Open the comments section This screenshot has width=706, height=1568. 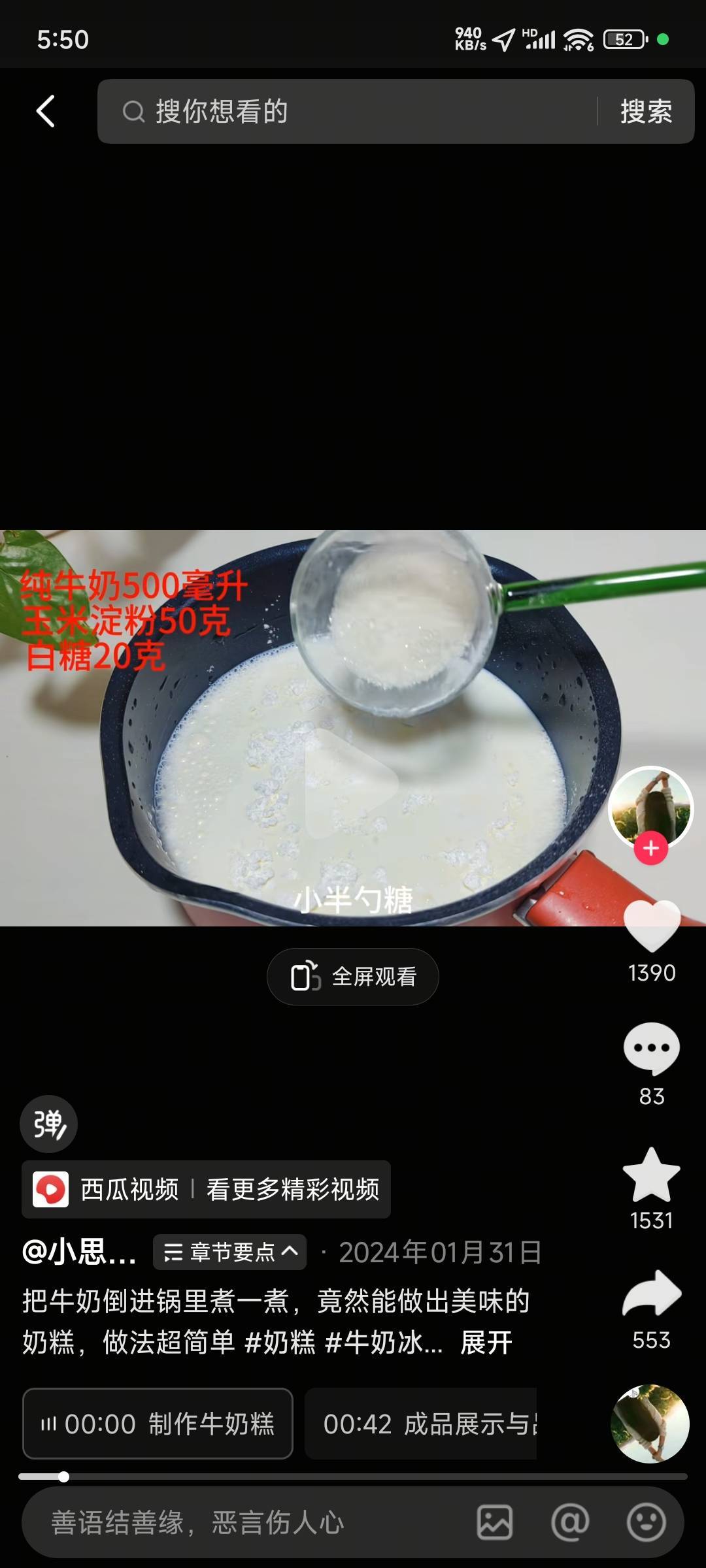tap(651, 1048)
